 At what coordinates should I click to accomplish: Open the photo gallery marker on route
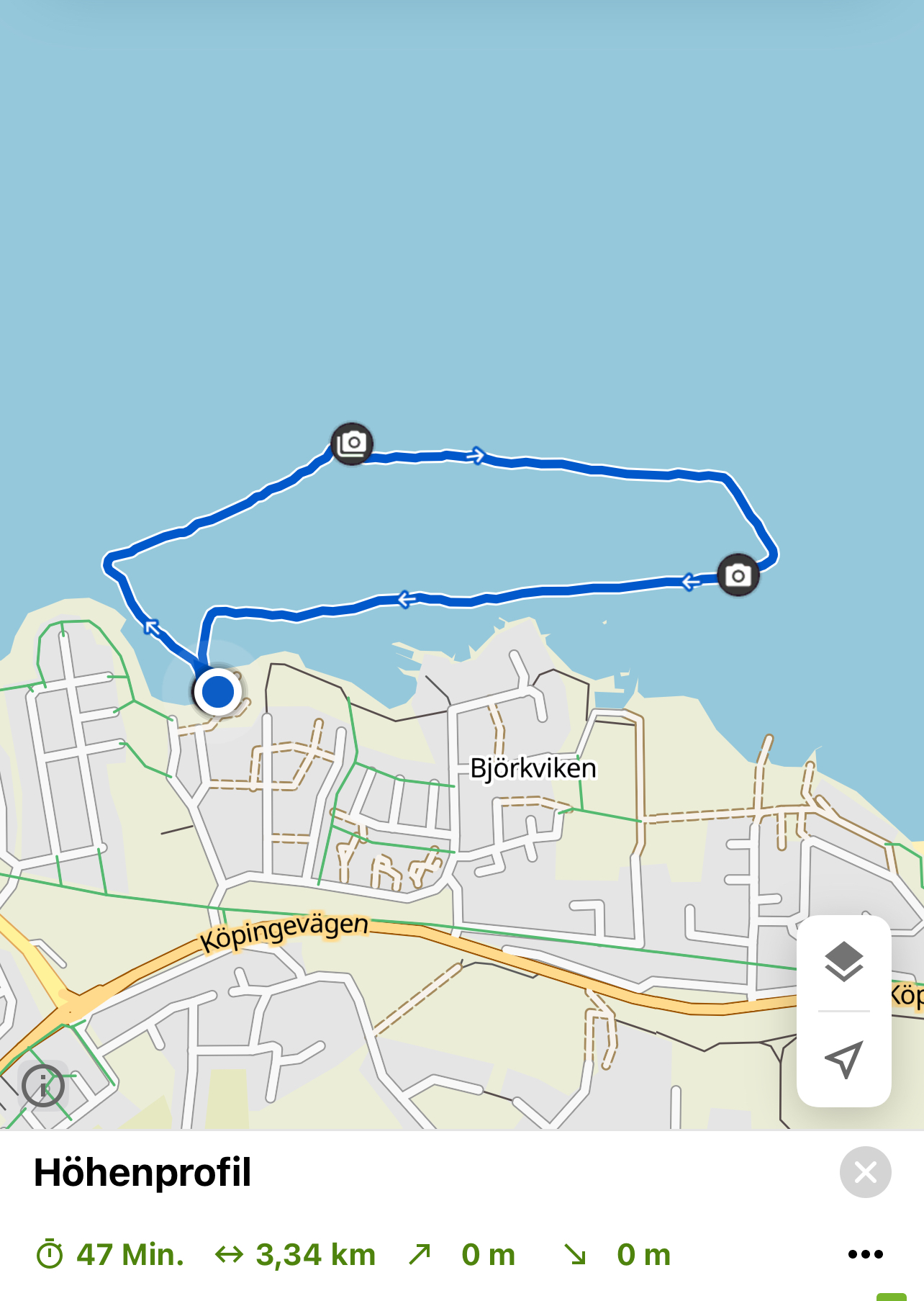(x=352, y=443)
